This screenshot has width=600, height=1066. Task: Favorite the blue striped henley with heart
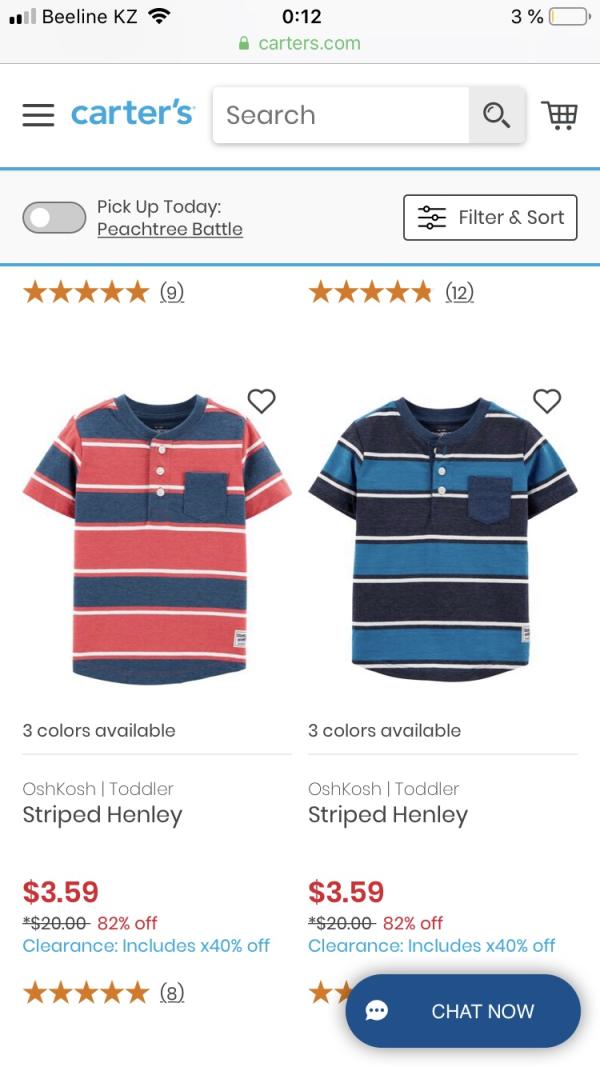(547, 401)
